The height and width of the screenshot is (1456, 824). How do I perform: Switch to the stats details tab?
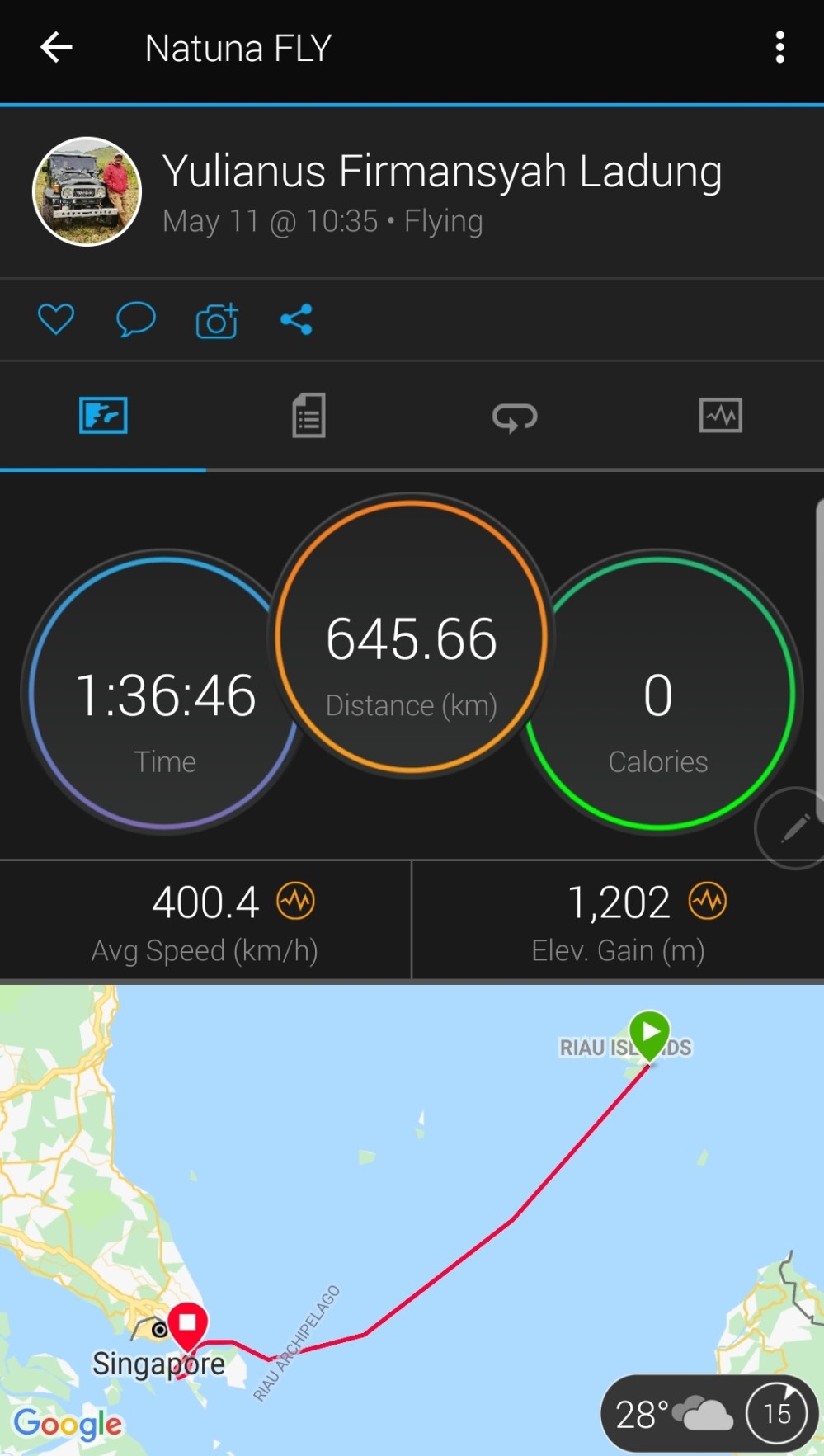pyautogui.click(x=308, y=415)
